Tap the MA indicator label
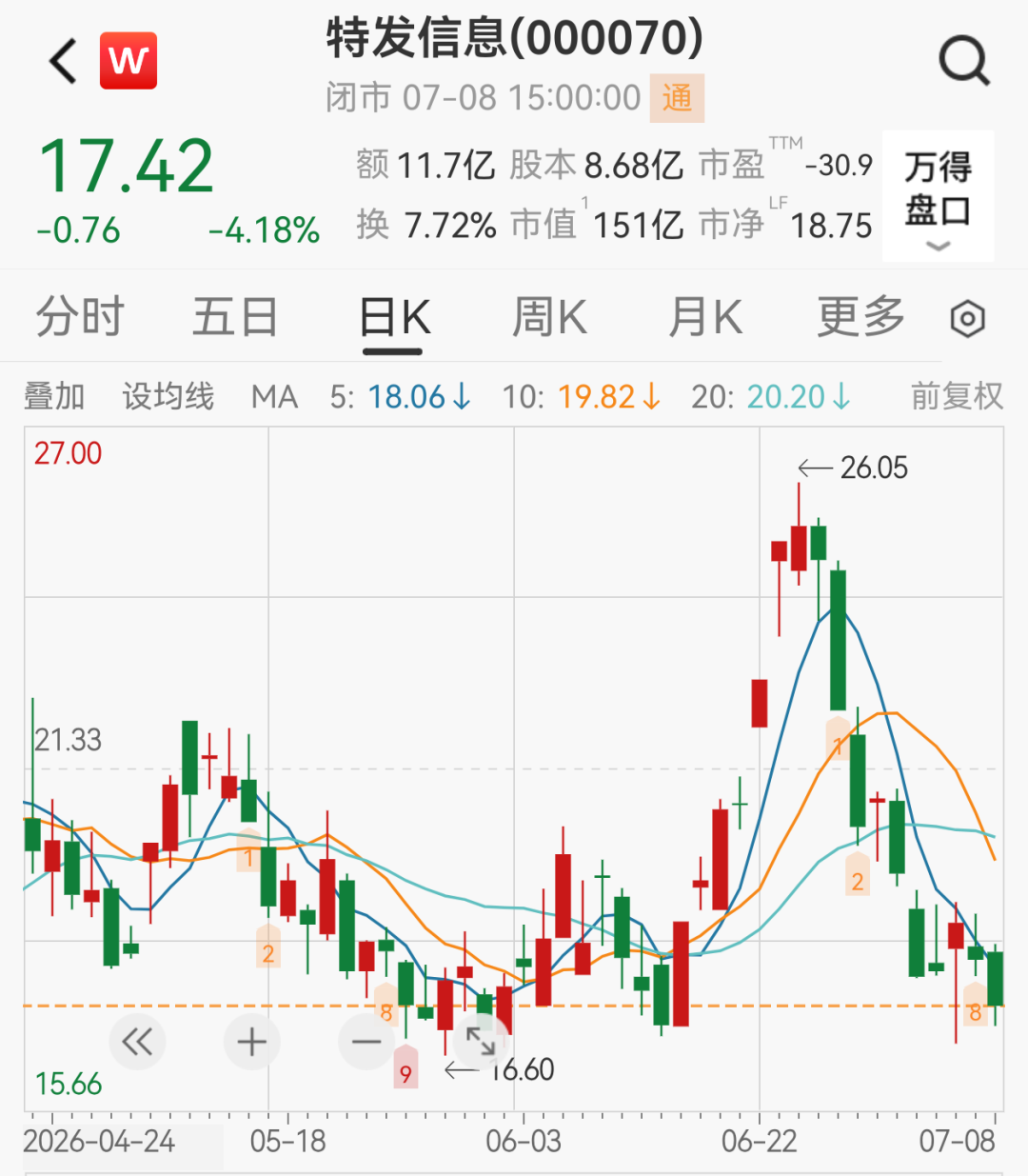 click(x=274, y=396)
